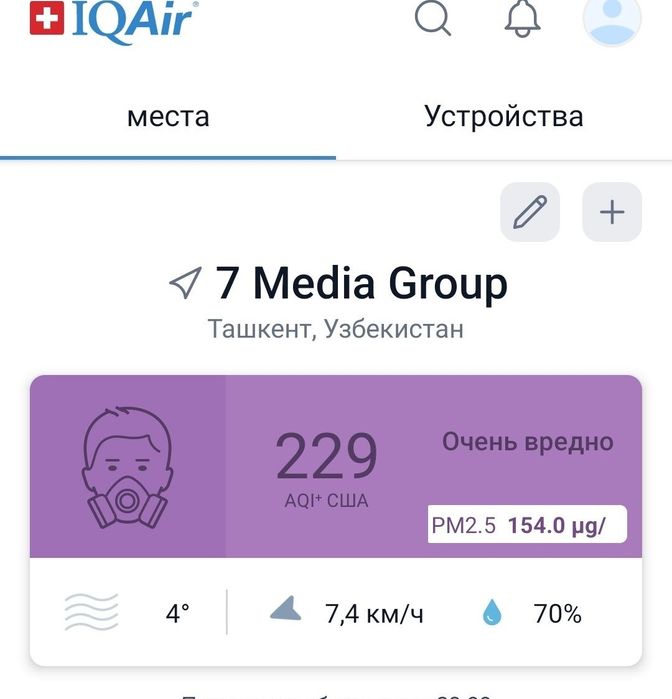Add a new place
672x699 pixels.
(x=611, y=212)
